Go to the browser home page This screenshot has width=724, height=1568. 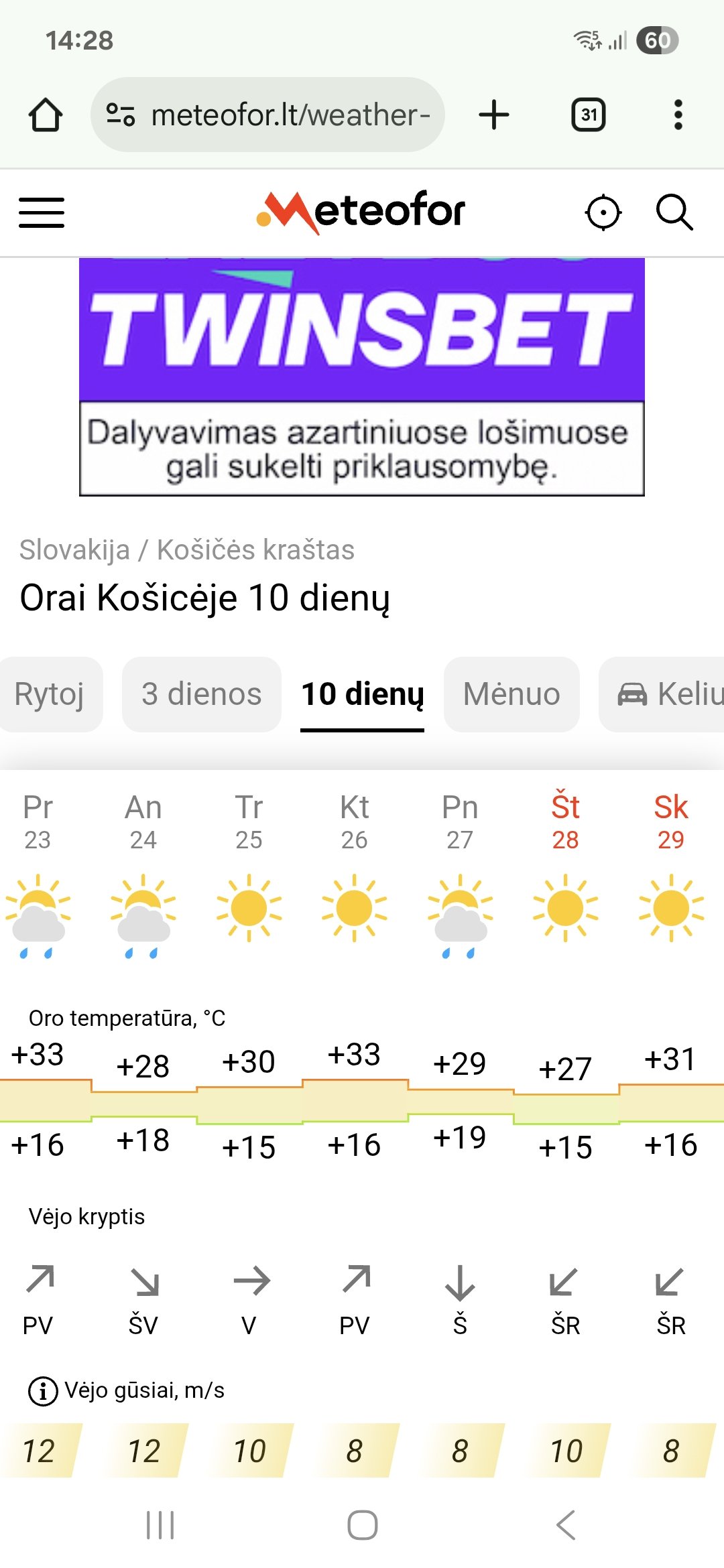click(x=46, y=115)
